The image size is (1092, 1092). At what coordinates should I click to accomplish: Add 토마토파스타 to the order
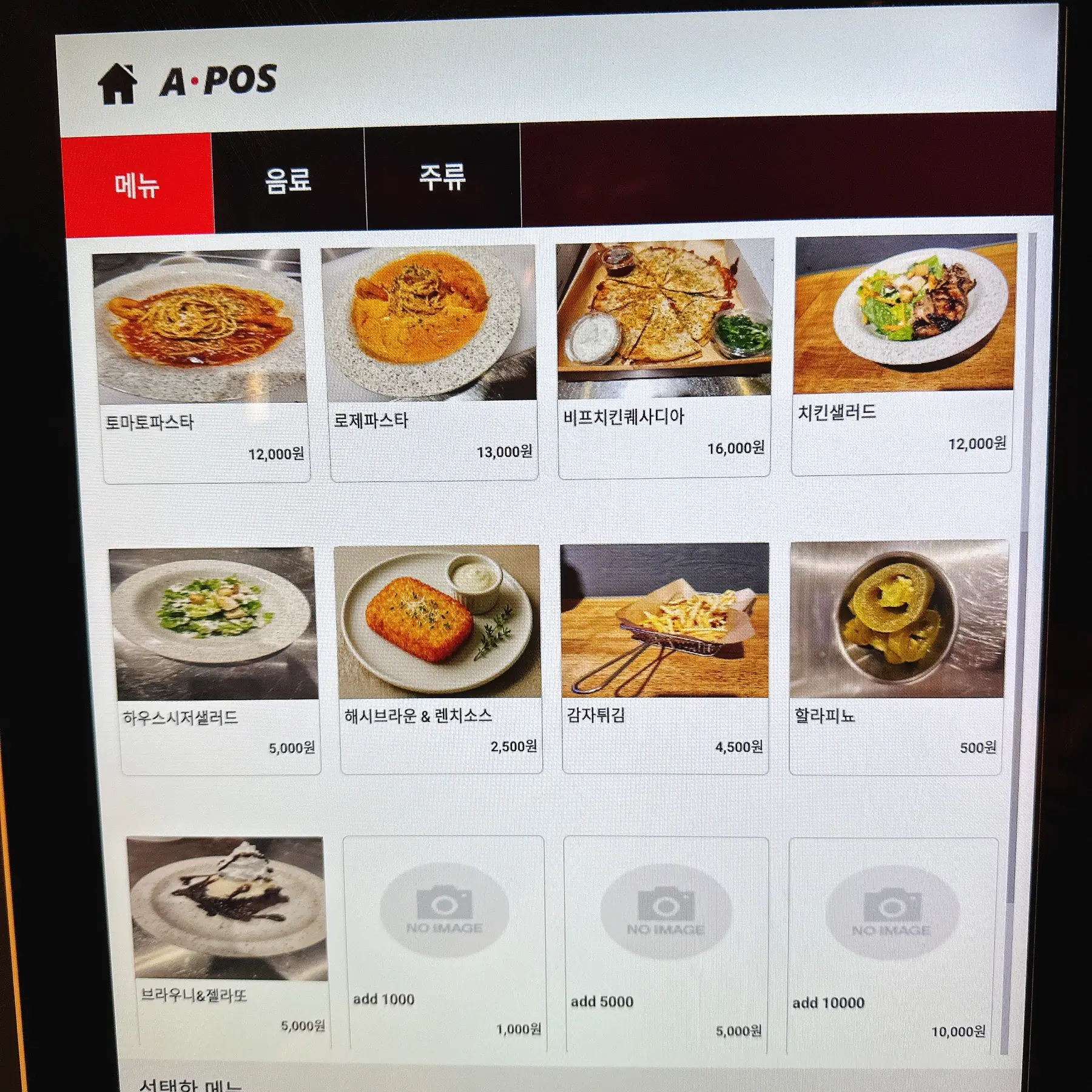[203, 364]
